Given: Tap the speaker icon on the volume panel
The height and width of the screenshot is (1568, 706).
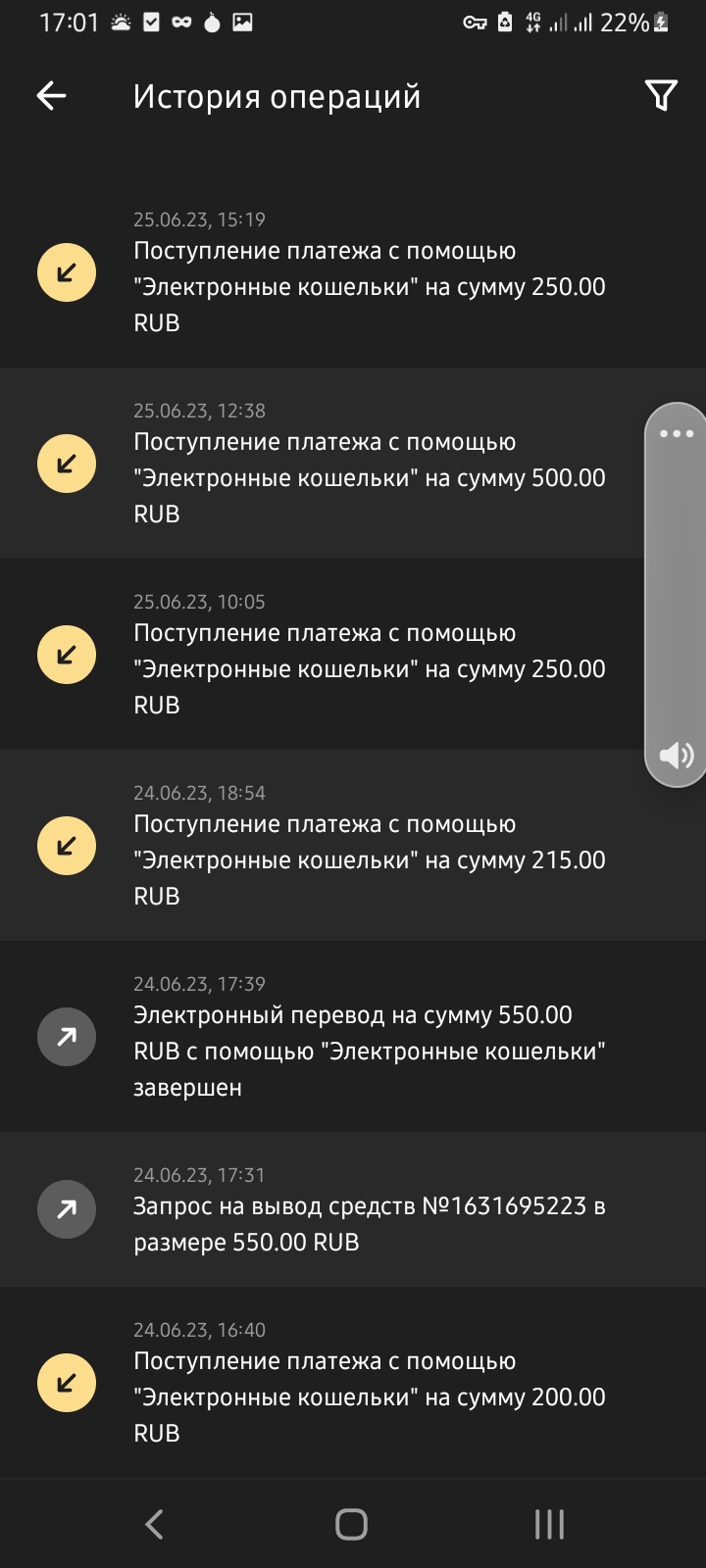Looking at the screenshot, I should pos(677,755).
